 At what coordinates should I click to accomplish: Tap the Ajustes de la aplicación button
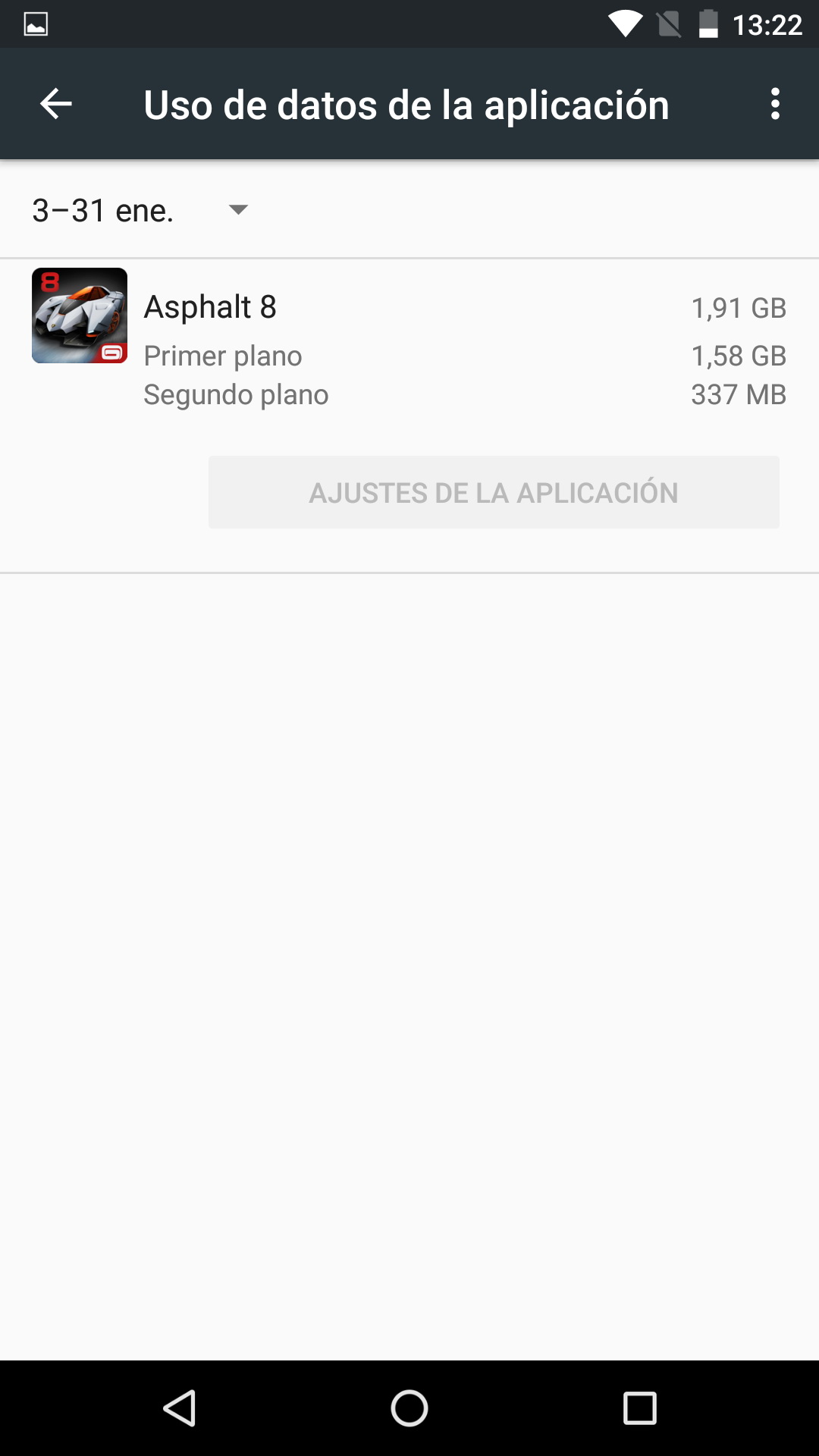[494, 492]
